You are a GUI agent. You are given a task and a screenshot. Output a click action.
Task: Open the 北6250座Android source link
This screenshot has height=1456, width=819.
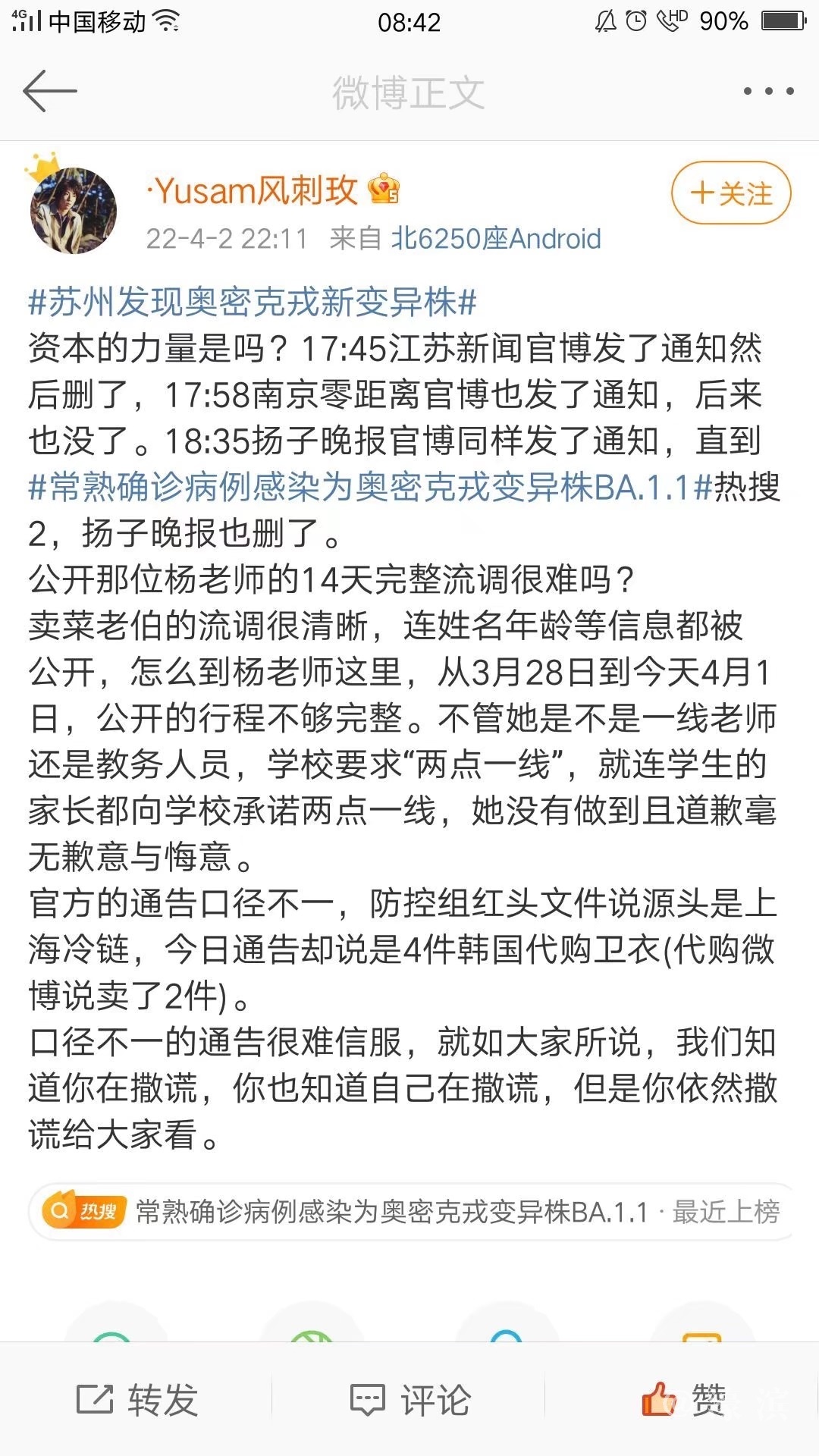coord(496,239)
